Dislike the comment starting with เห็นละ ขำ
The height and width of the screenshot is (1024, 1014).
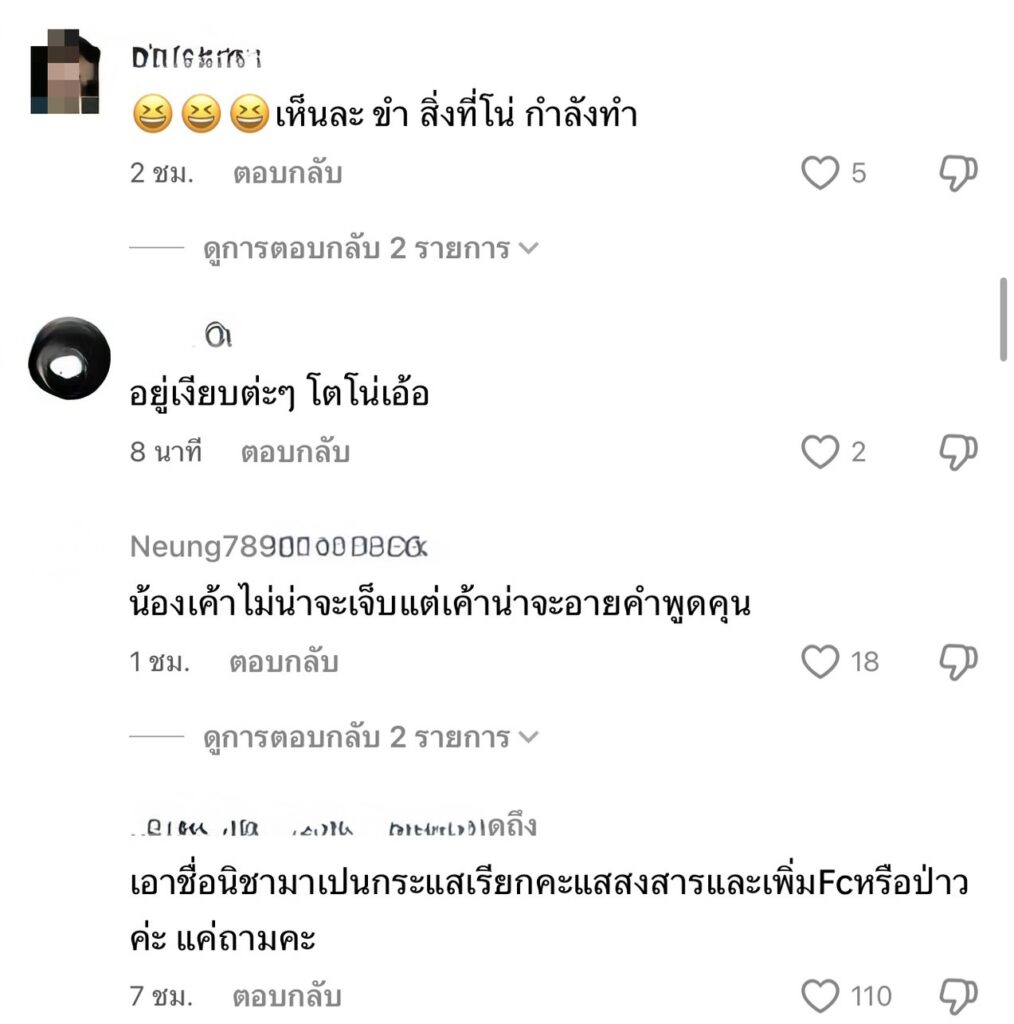(957, 174)
